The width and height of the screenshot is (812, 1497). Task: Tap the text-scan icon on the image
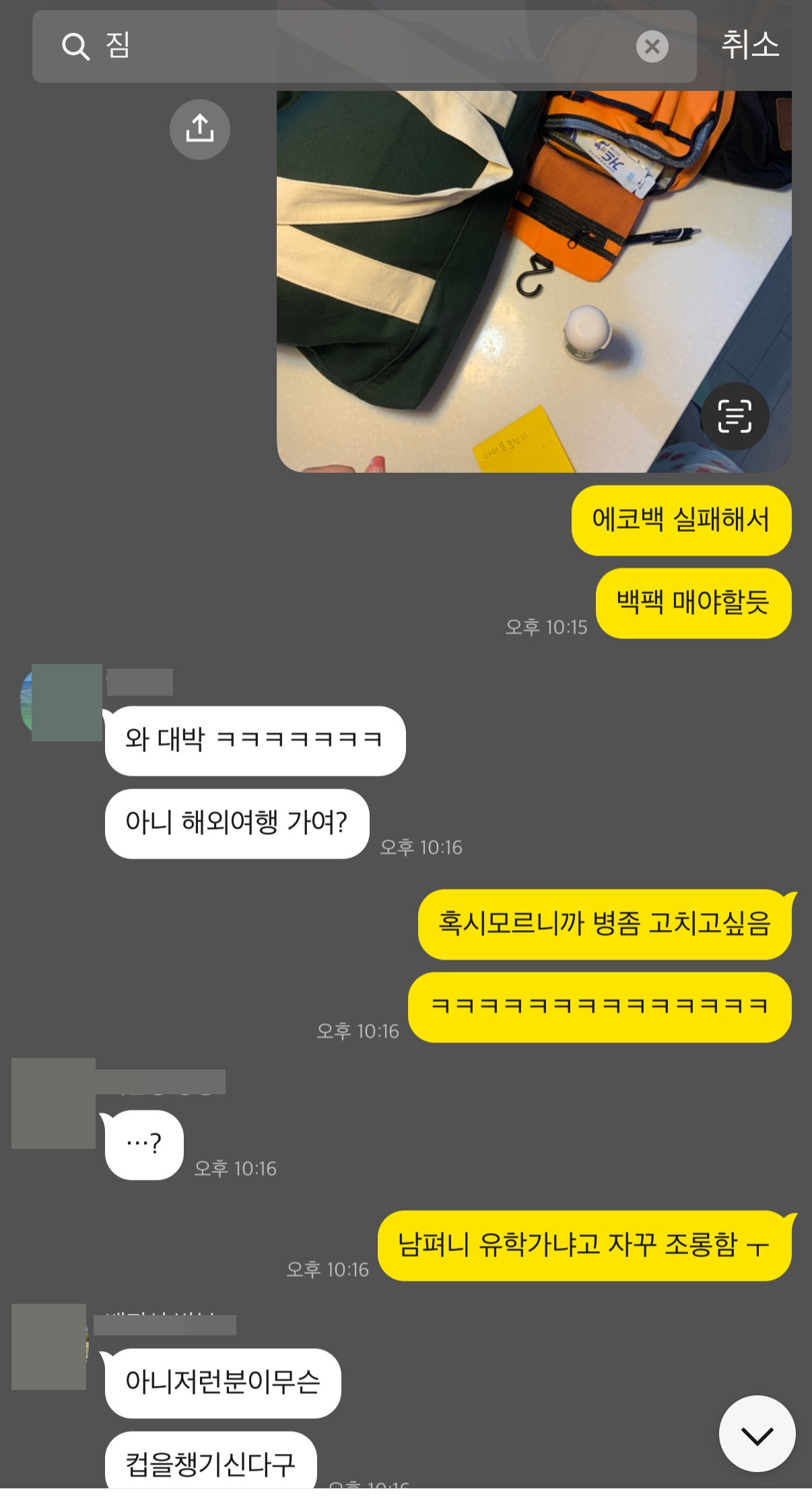pyautogui.click(x=734, y=418)
